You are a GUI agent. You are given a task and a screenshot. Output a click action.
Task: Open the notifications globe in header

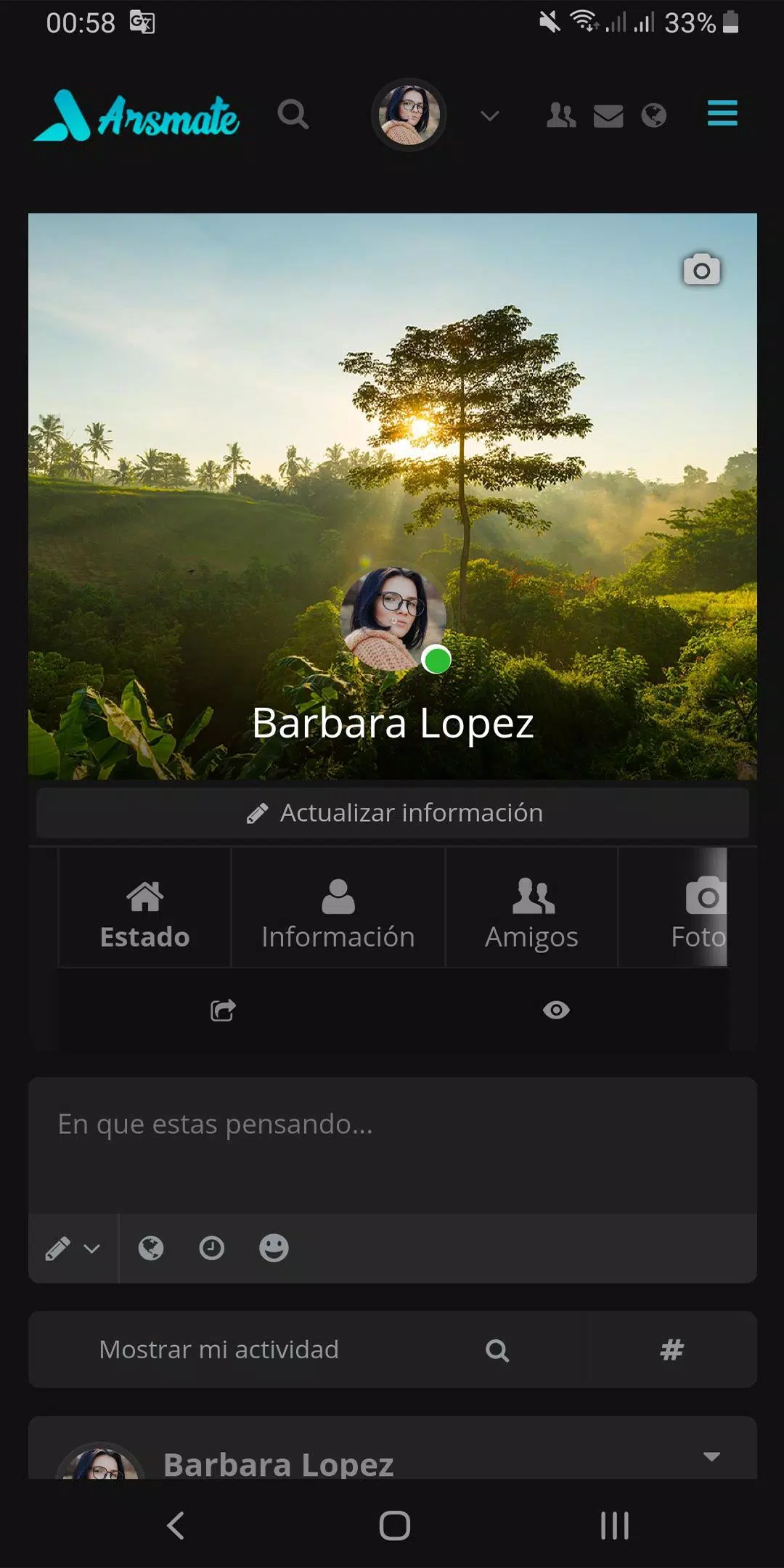(x=654, y=115)
